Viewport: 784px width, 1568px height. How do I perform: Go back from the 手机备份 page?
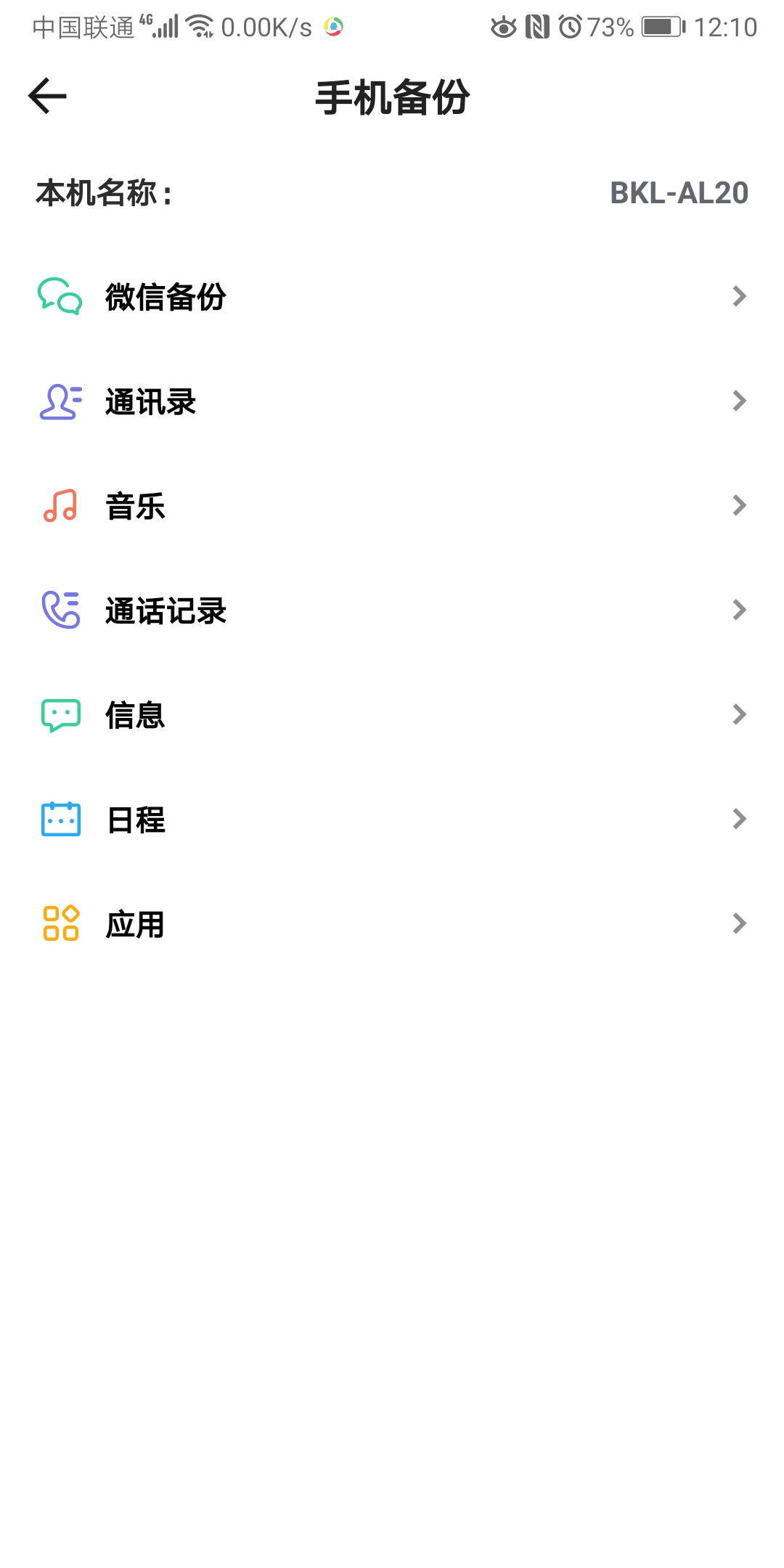(x=48, y=96)
